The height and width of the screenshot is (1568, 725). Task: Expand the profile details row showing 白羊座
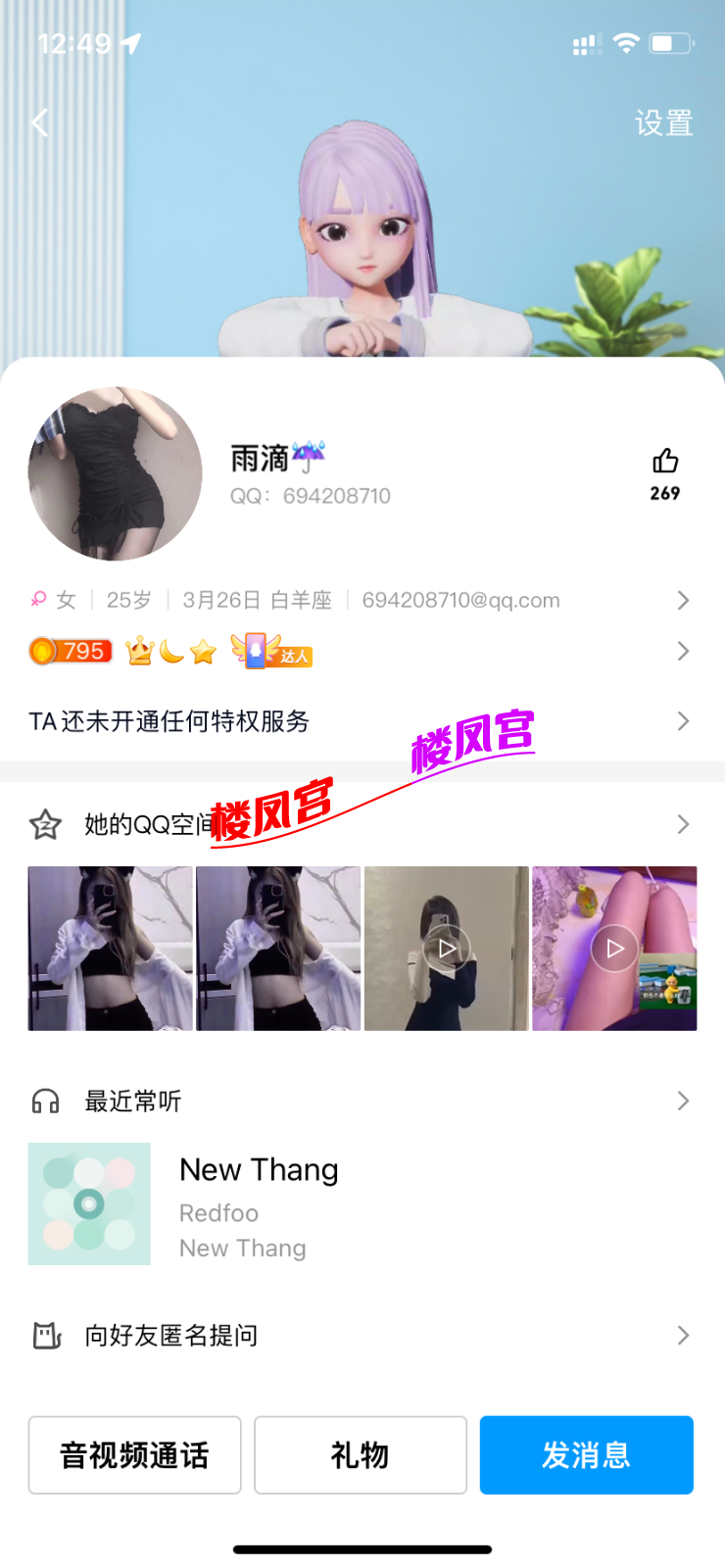pyautogui.click(x=683, y=600)
